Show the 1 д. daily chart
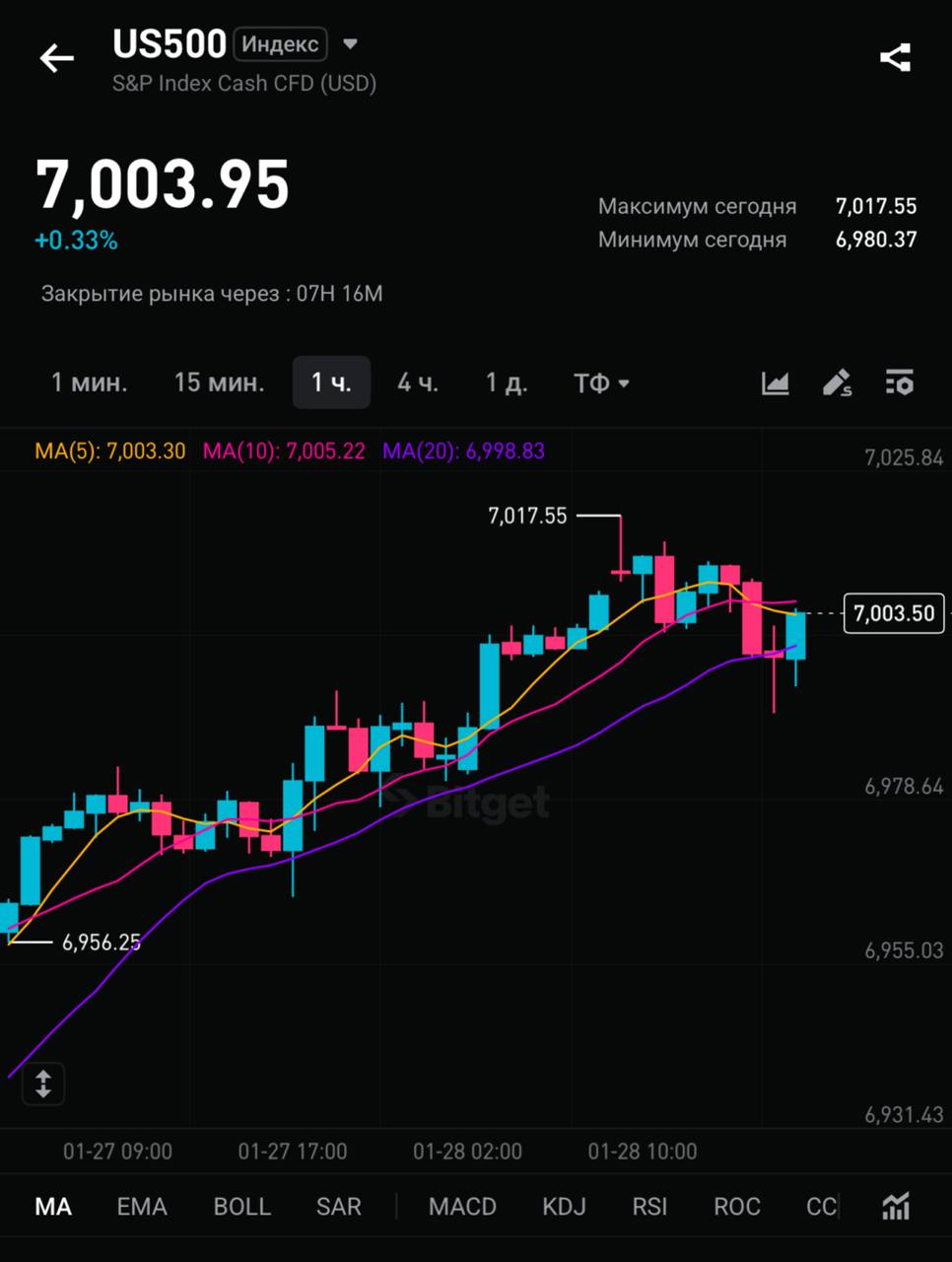Screen dimensions: 952x1262 (x=506, y=383)
